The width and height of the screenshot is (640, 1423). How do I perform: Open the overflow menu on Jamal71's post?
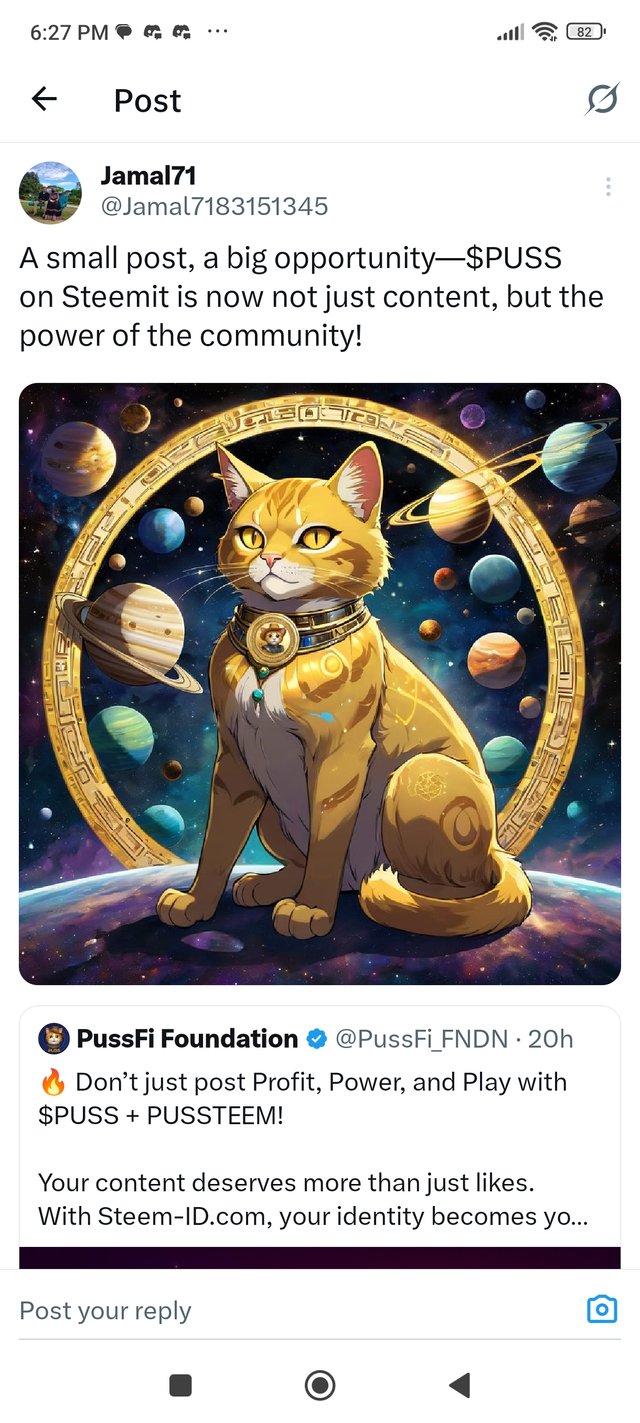point(608,187)
